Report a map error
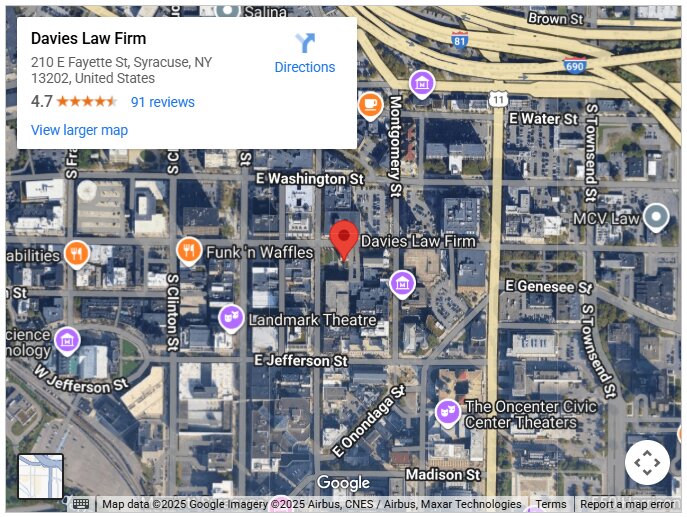 click(627, 505)
